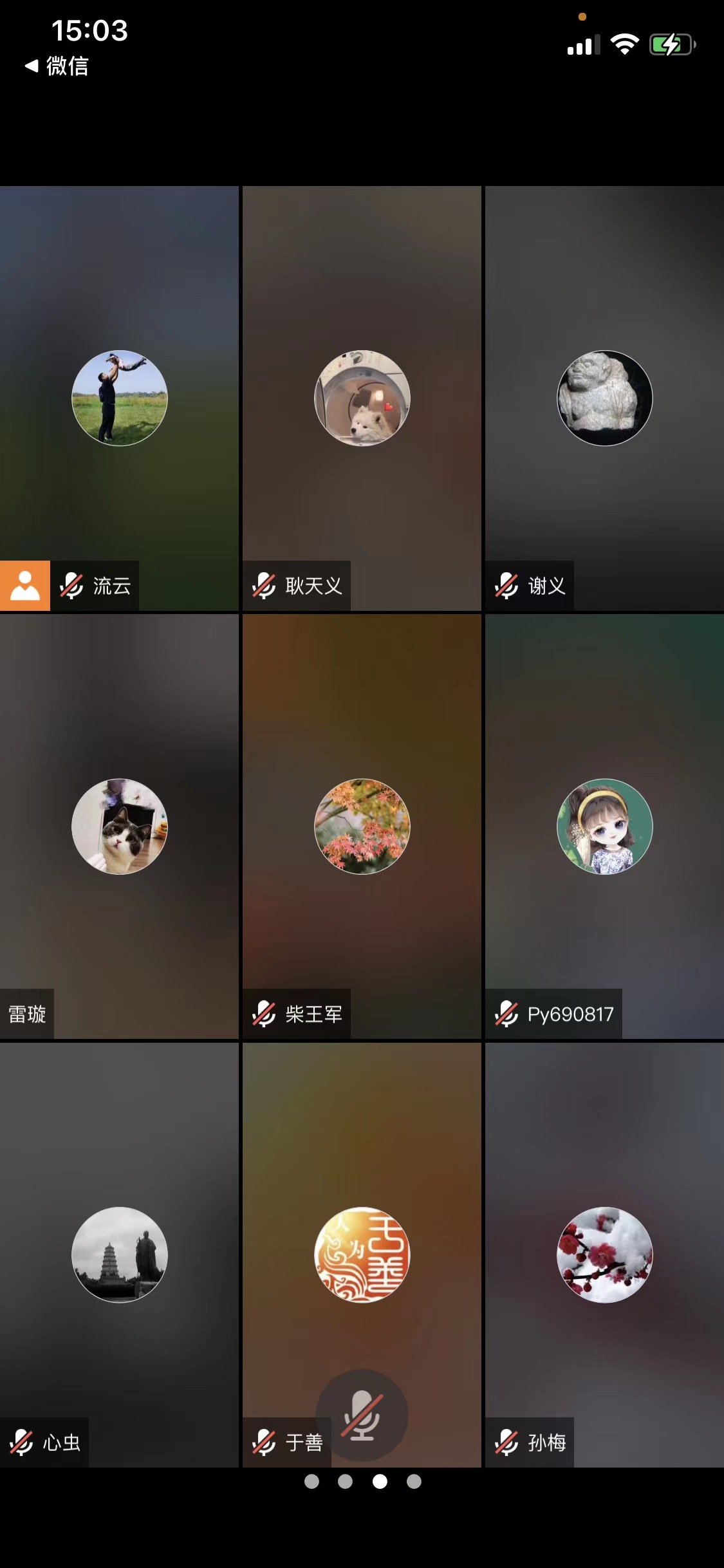Screen dimensions: 724x1568
Task: Tap the Py690817 participant tile
Action: click(x=604, y=826)
